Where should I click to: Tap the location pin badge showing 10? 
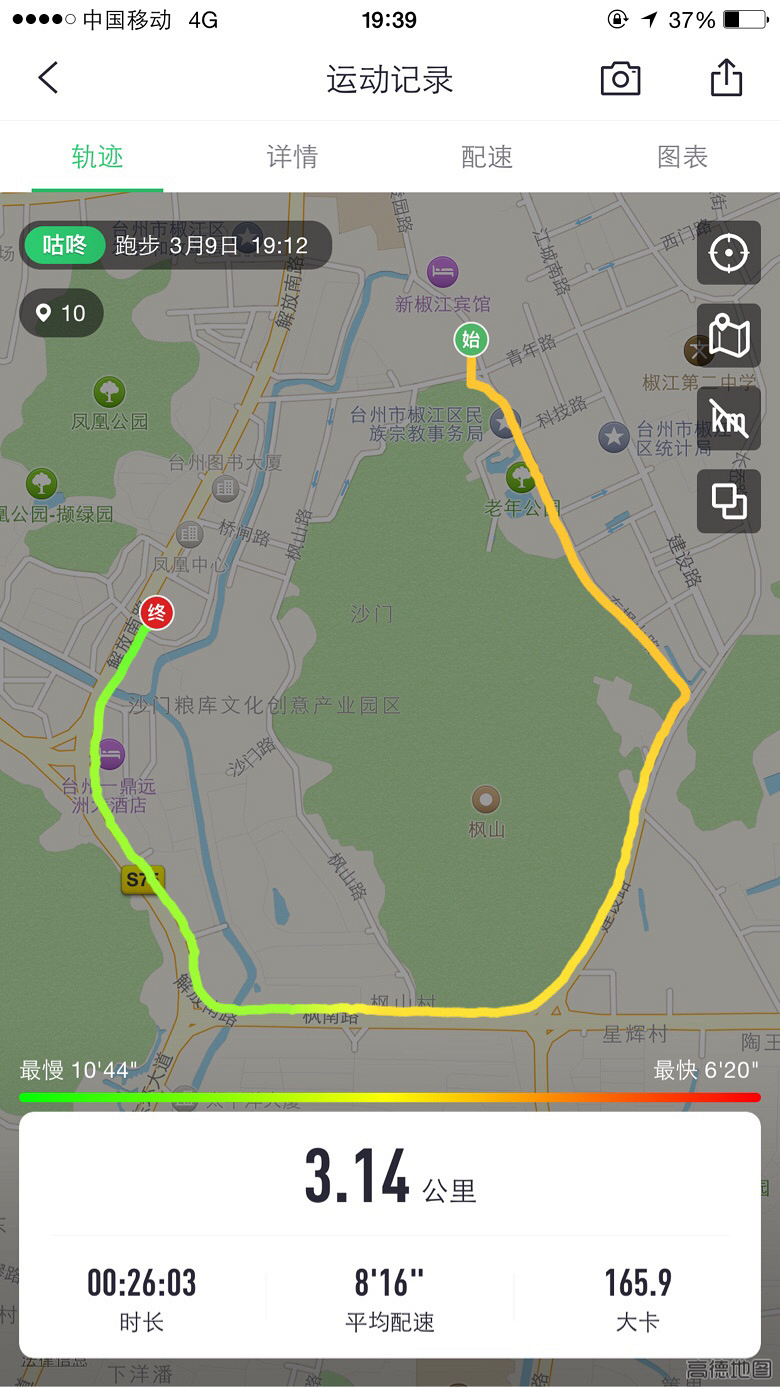tap(61, 313)
